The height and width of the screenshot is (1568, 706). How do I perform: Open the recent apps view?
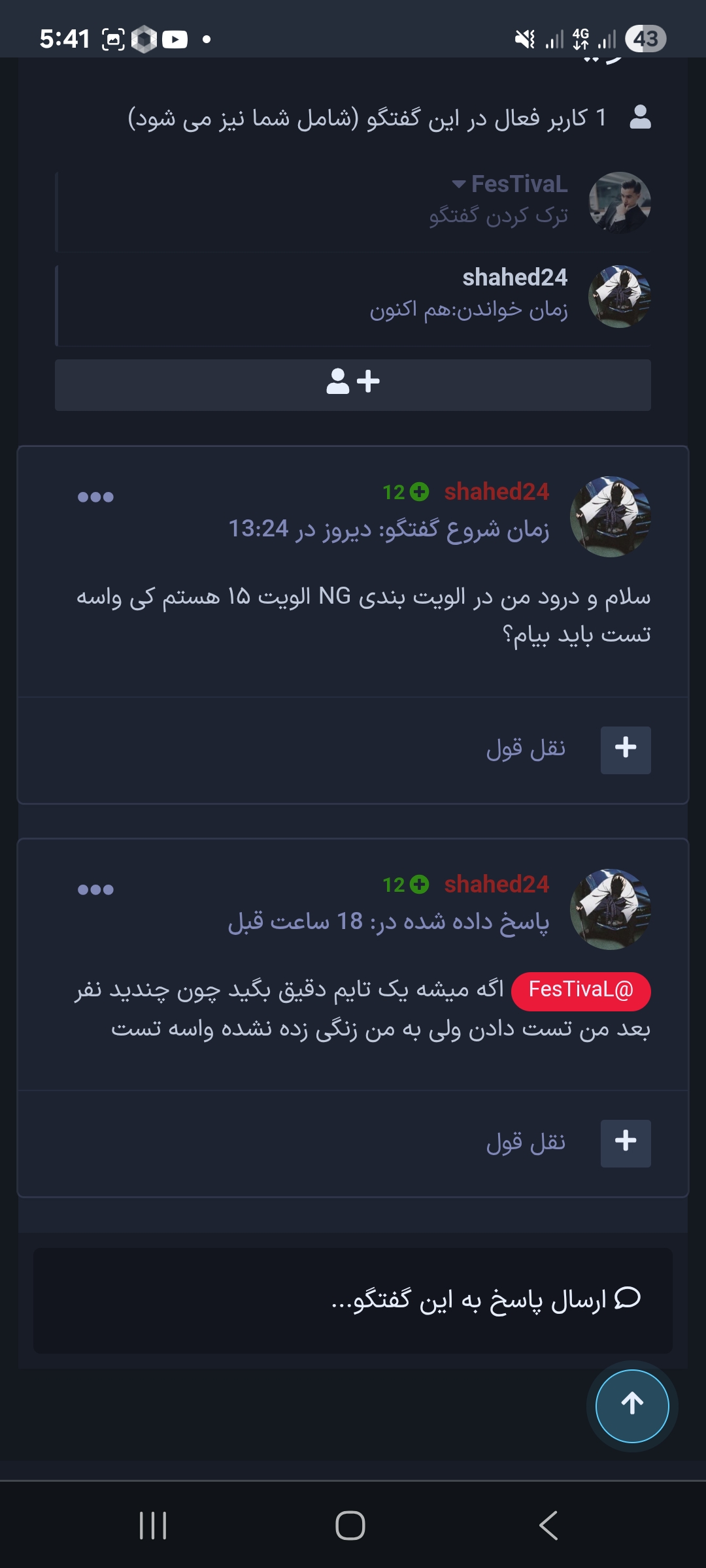(153, 1526)
